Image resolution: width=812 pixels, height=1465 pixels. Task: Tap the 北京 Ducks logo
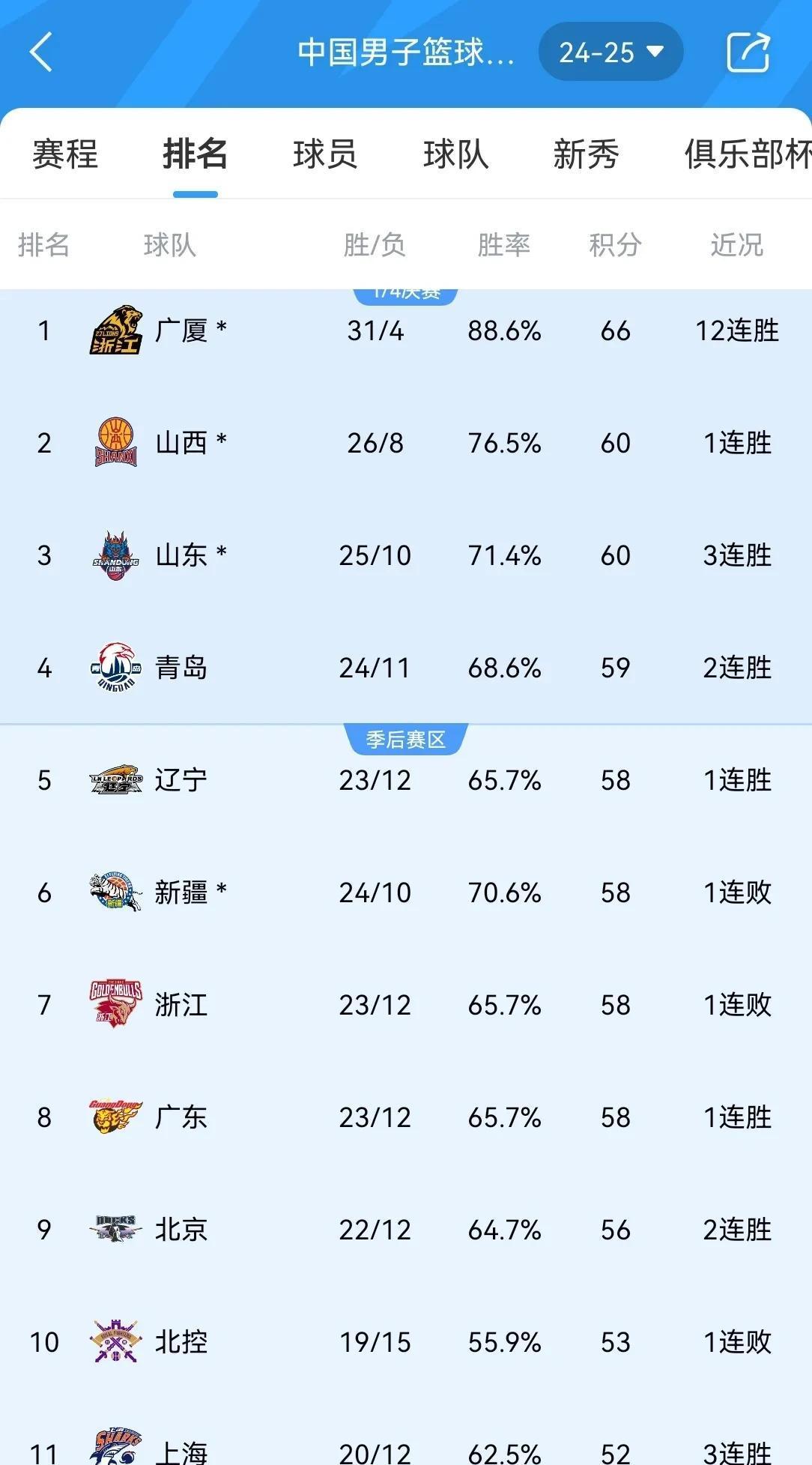116,1229
